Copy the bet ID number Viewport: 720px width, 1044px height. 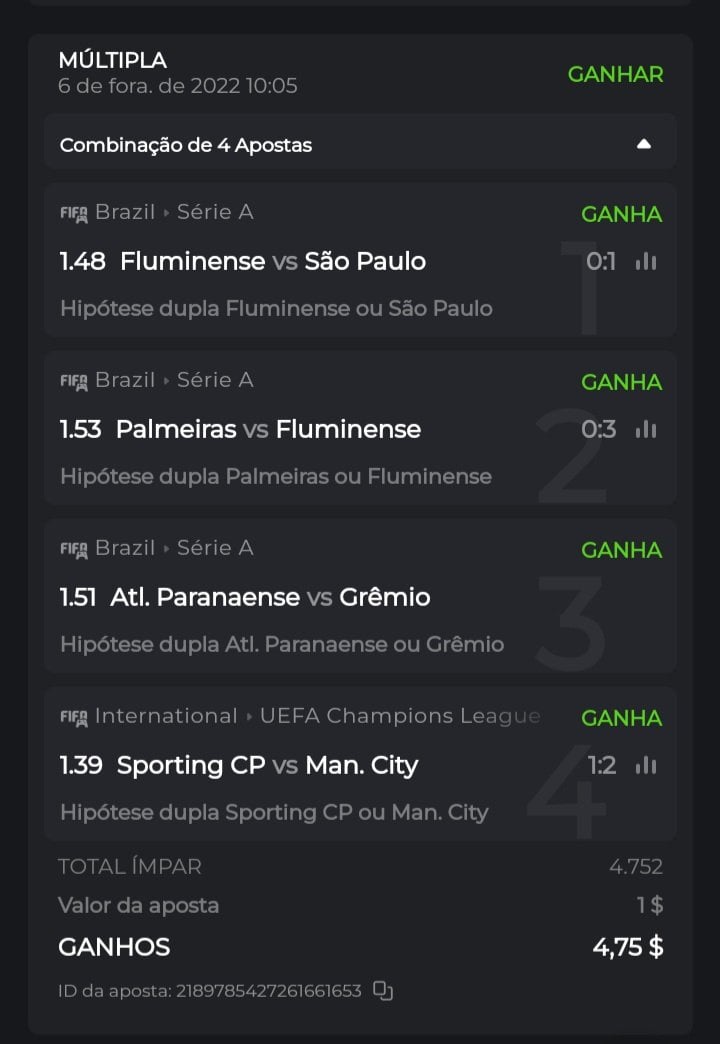383,991
